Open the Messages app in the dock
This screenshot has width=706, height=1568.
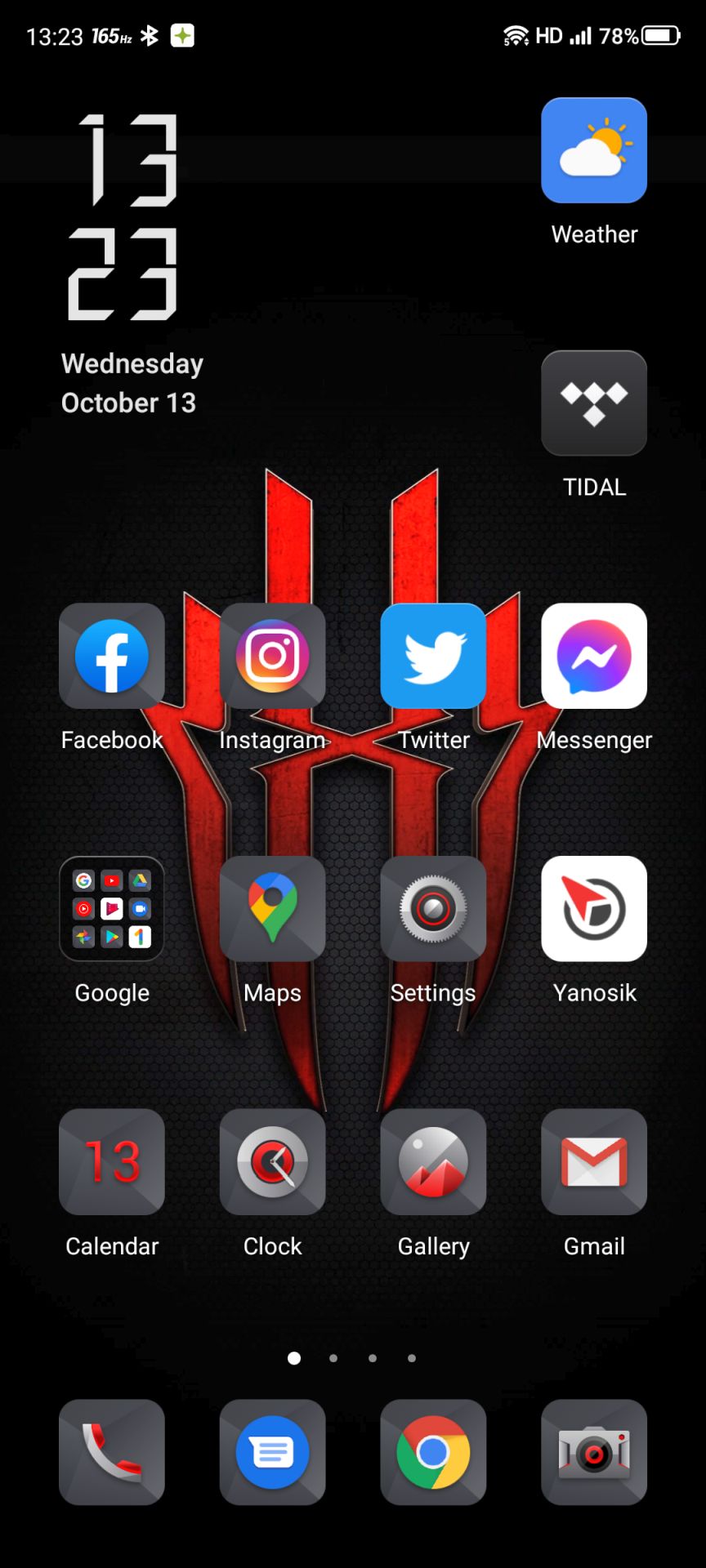pyautogui.click(x=273, y=1452)
